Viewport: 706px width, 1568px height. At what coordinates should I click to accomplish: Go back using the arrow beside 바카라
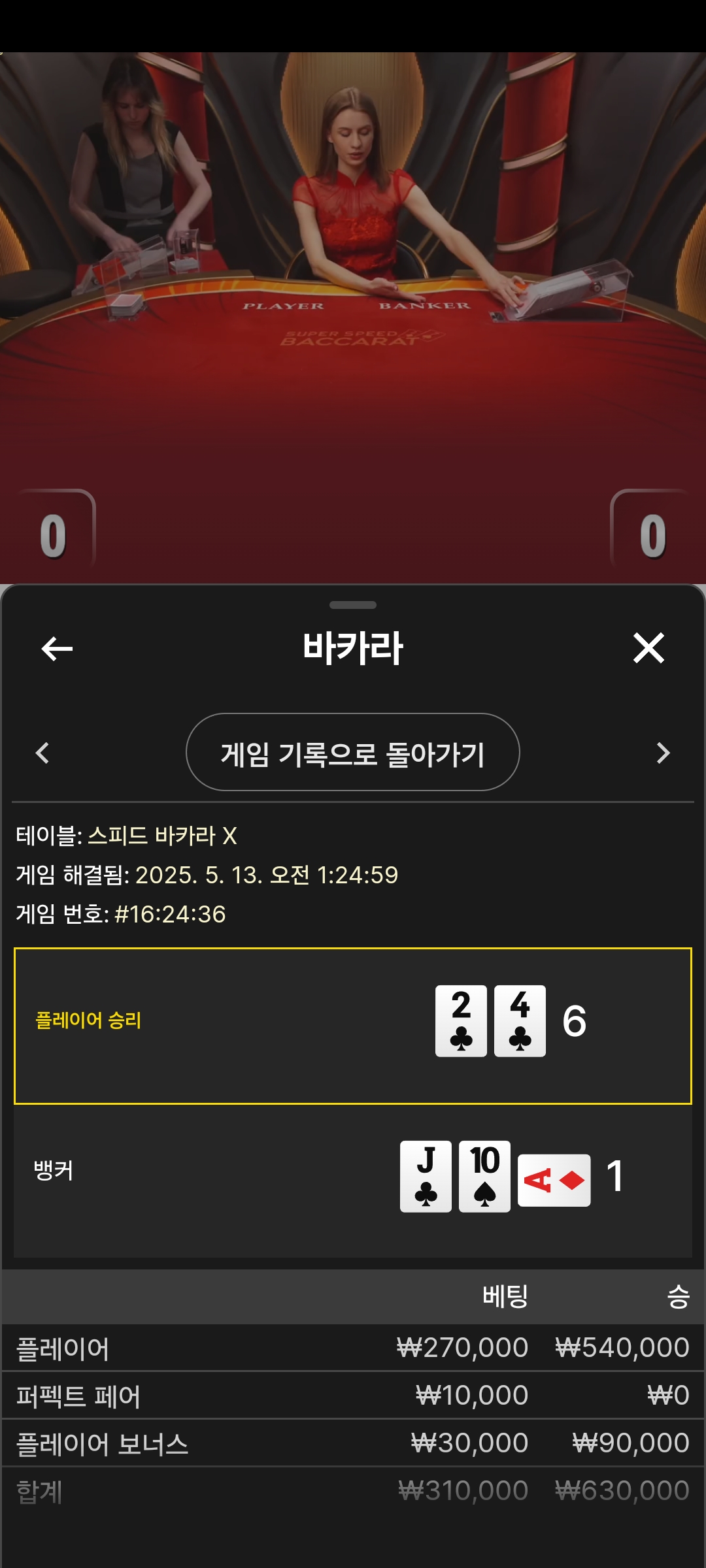57,649
